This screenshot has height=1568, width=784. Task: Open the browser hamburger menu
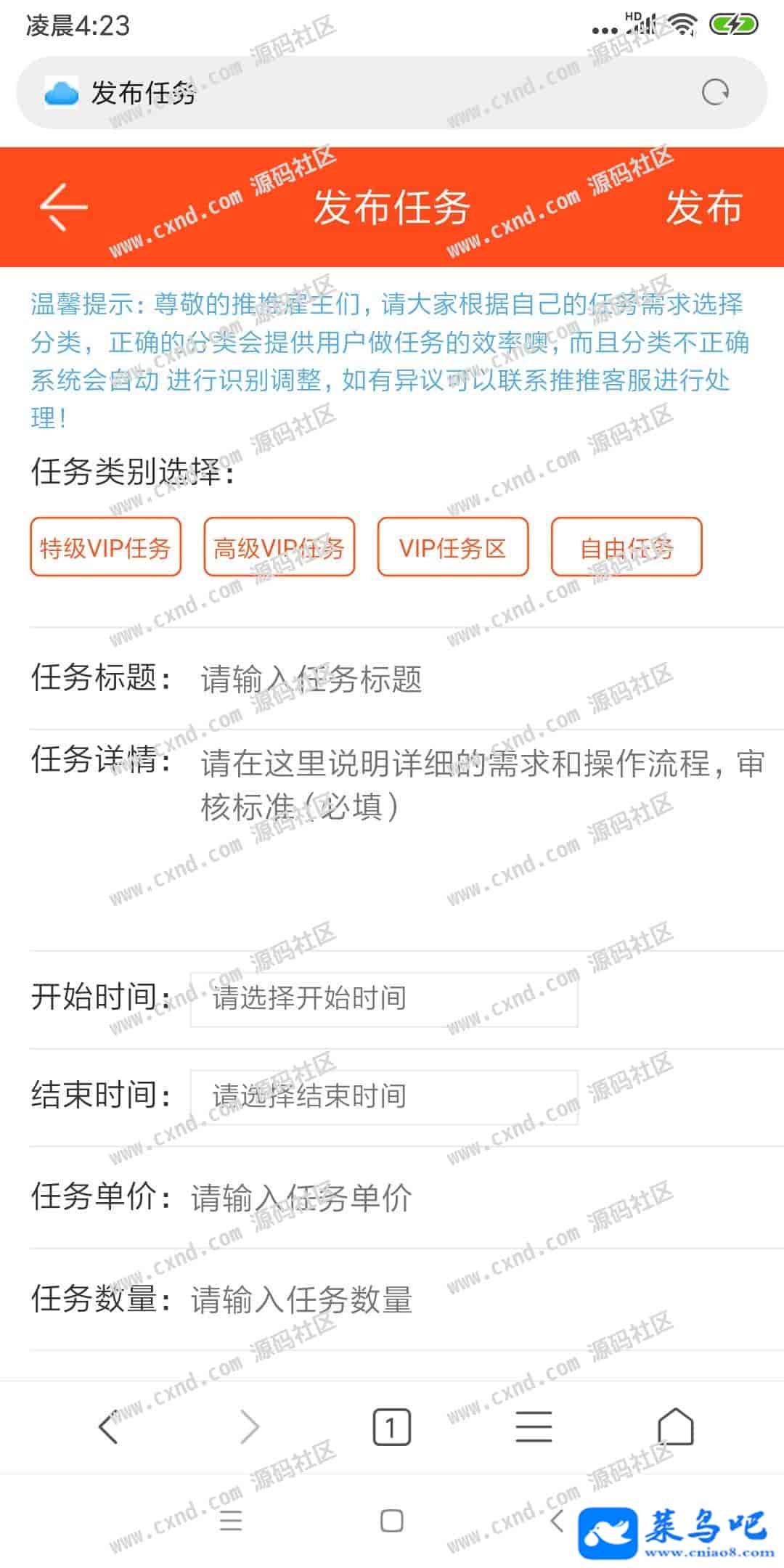[534, 1427]
